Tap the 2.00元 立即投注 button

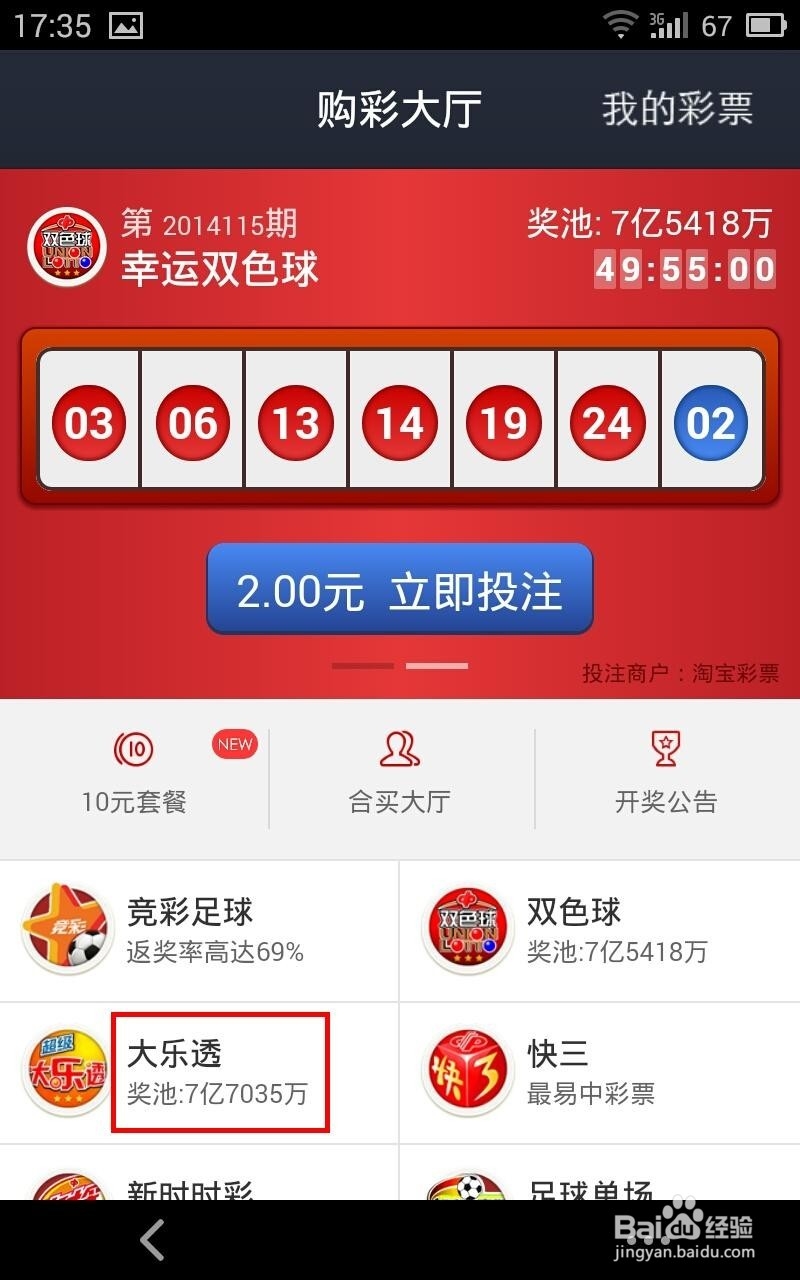(x=399, y=590)
